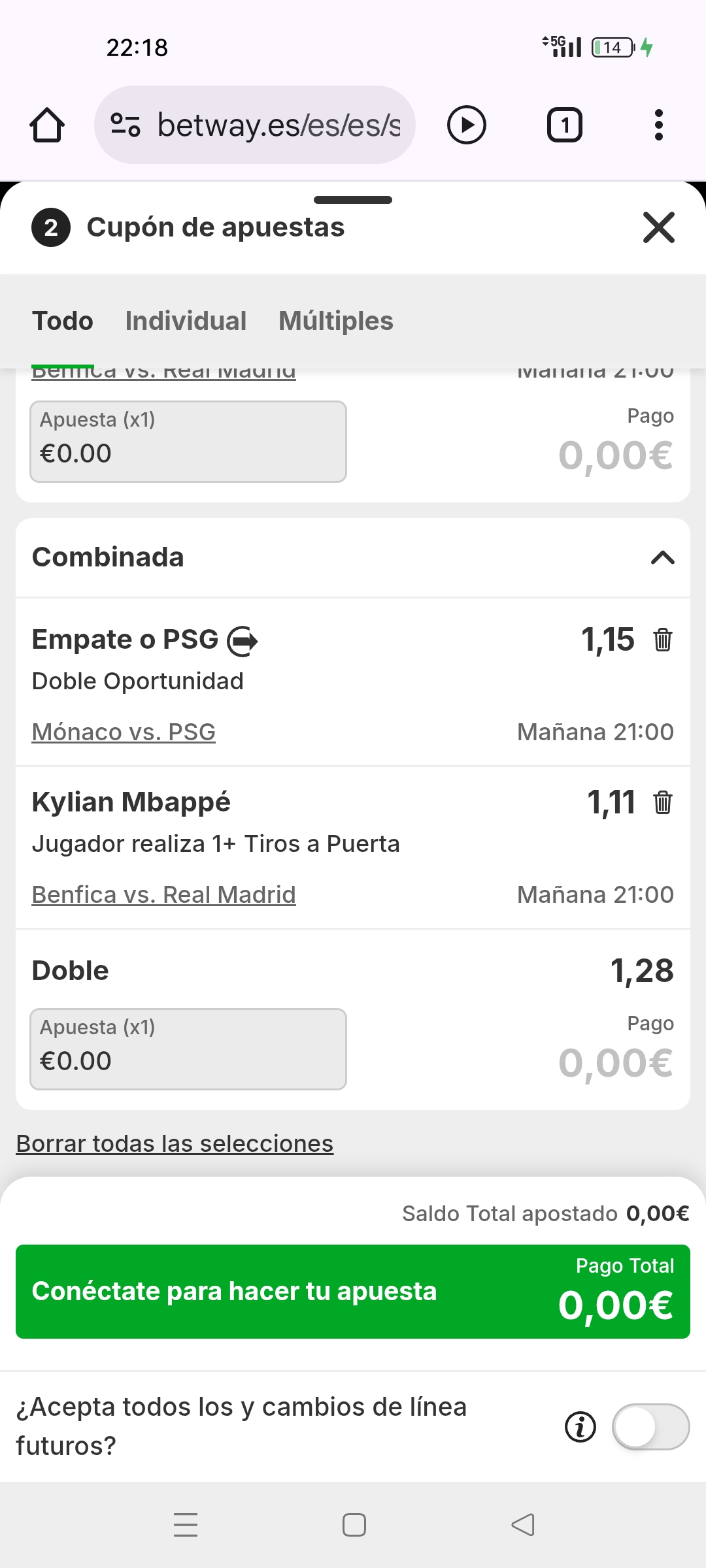Tap the browser's media play icon
The height and width of the screenshot is (1568, 706).
pos(466,125)
